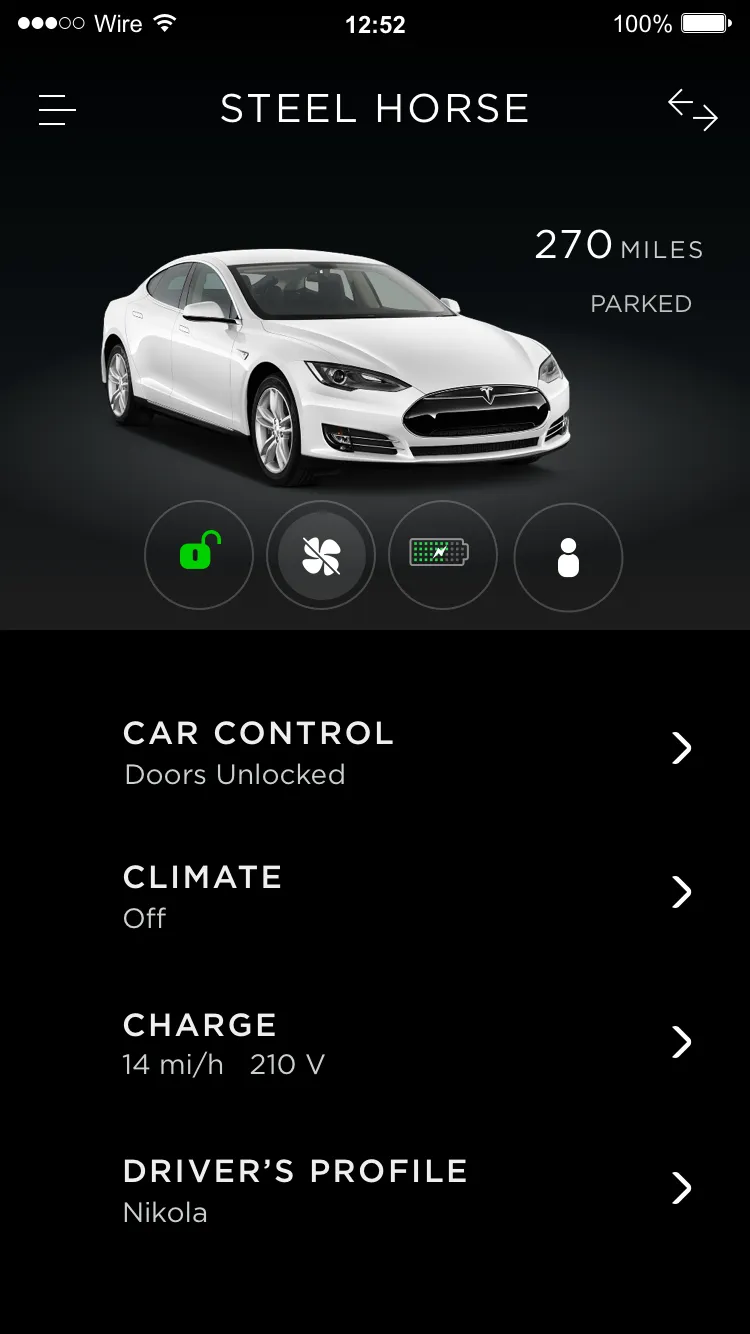Tap Nikola under DRIVER'S PROFILE
The height and width of the screenshot is (1334, 750).
(x=164, y=1213)
